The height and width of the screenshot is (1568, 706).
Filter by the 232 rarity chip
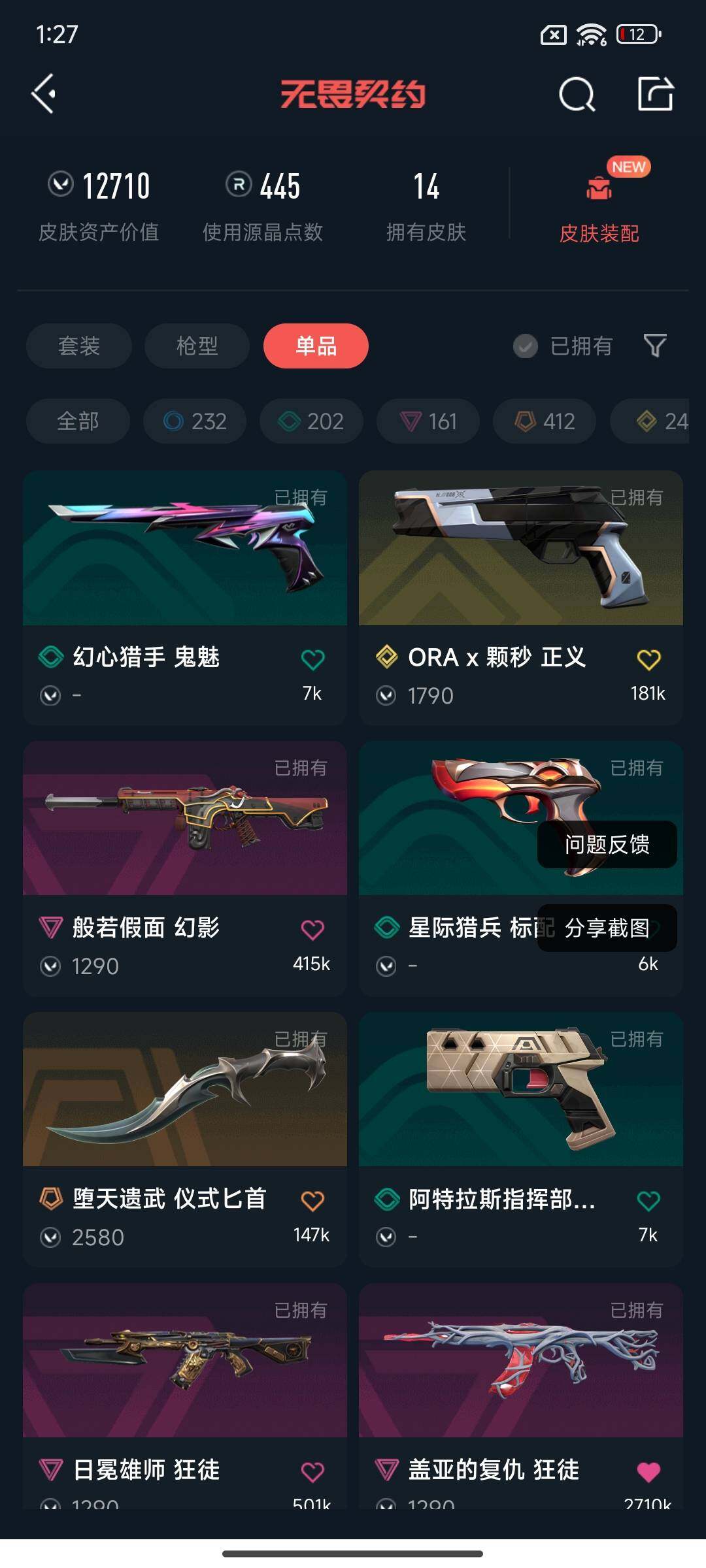point(195,421)
